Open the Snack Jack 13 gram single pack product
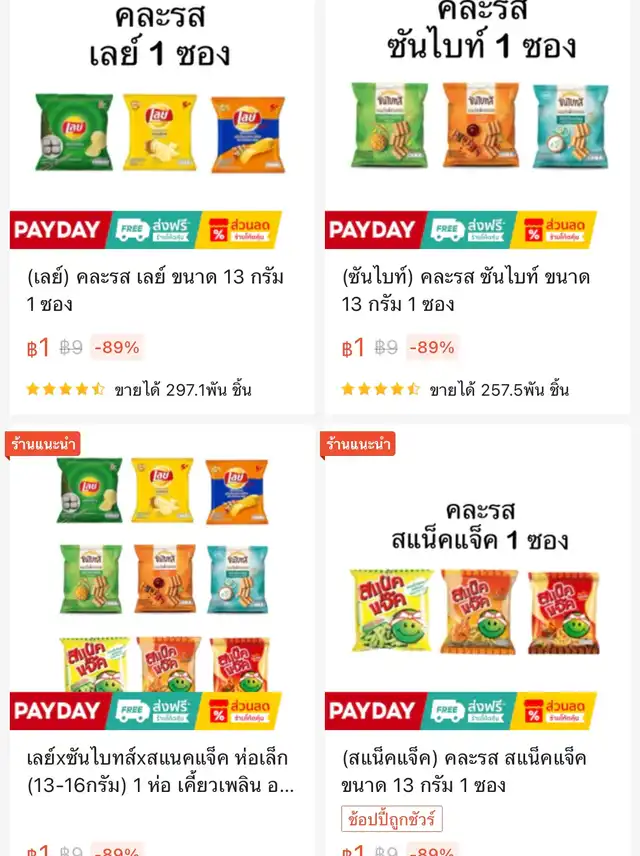This screenshot has height=856, width=640. click(x=475, y=771)
